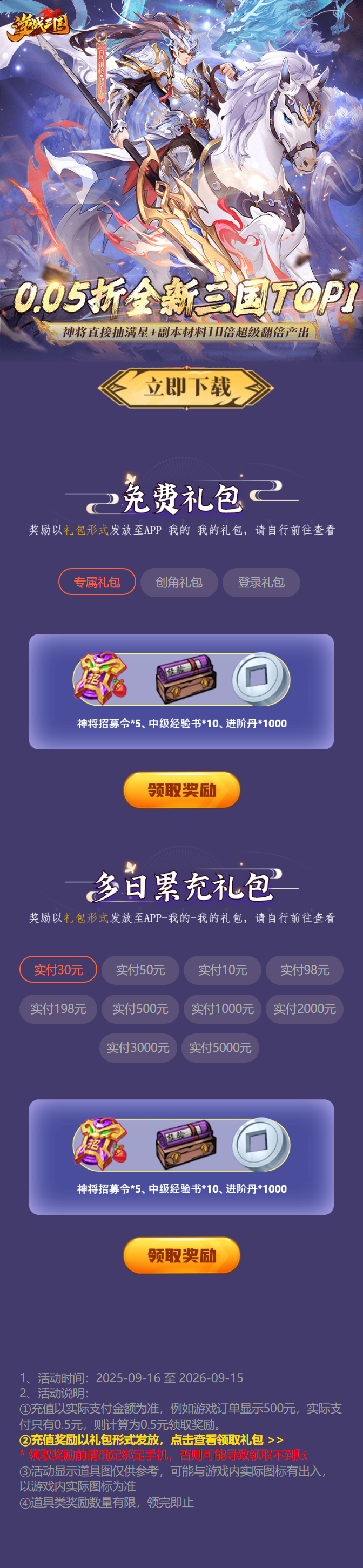This screenshot has width=363, height=1568.
Task: Open the 实付198元 tier
Action: 58,1009
